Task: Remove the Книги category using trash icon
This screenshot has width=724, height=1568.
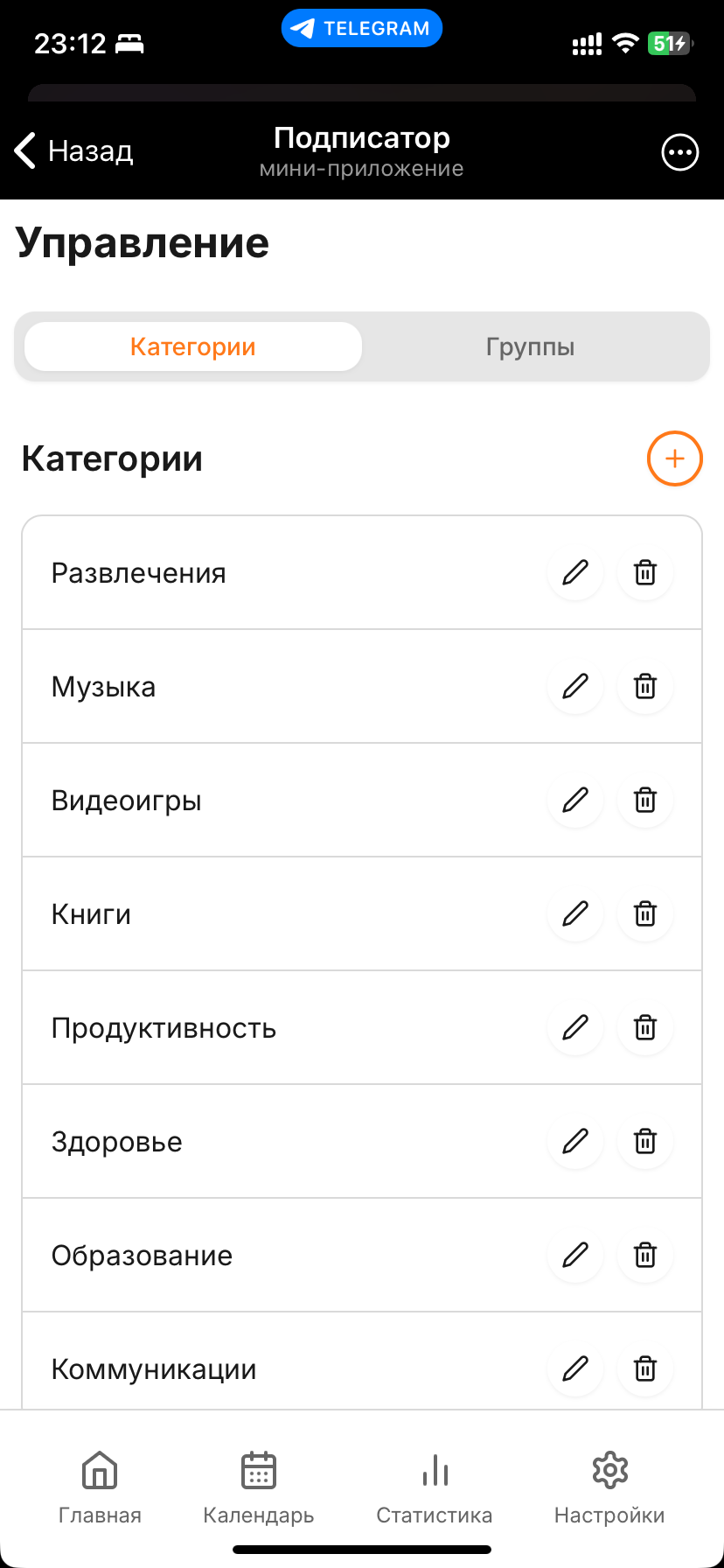Action: 644,913
